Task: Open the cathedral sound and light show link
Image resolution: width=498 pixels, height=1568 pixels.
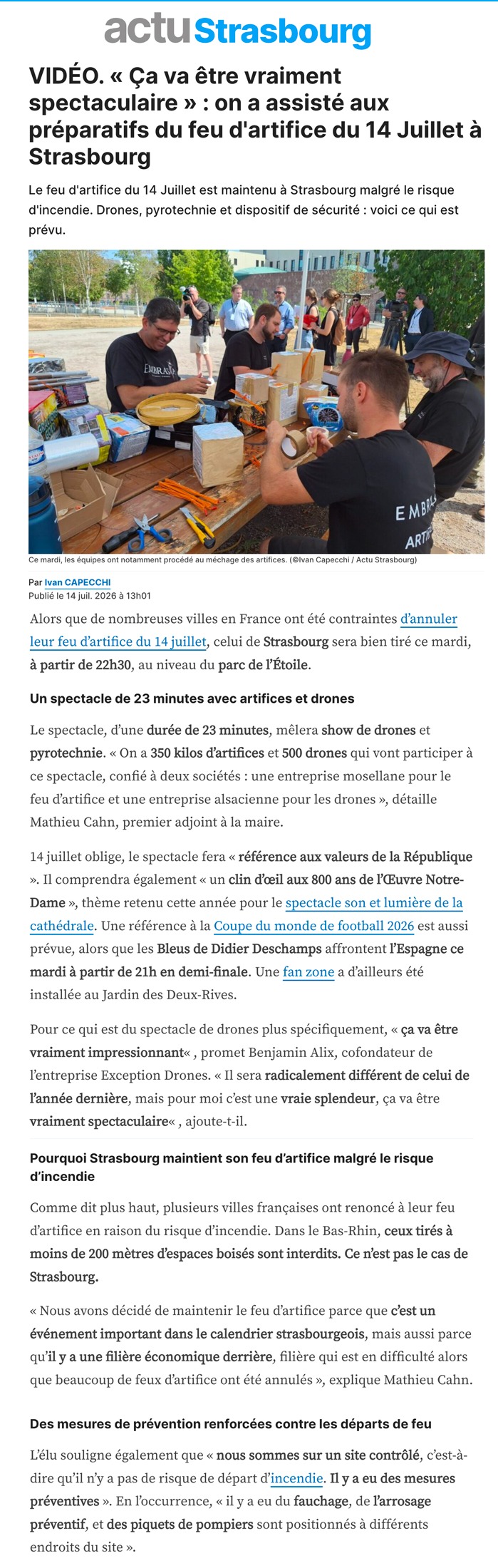Action: click(247, 914)
